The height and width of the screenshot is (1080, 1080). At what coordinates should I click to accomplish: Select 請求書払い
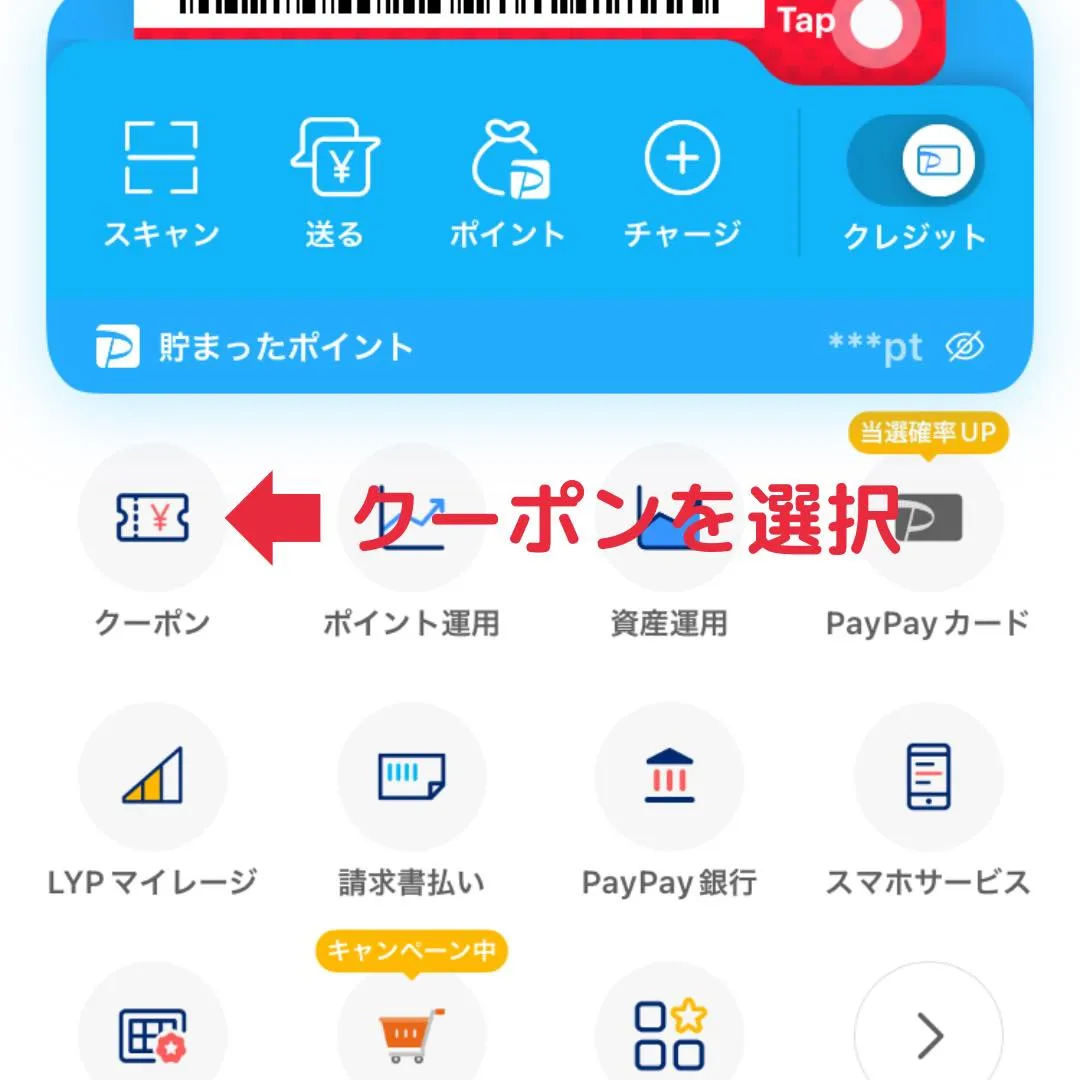coord(411,776)
